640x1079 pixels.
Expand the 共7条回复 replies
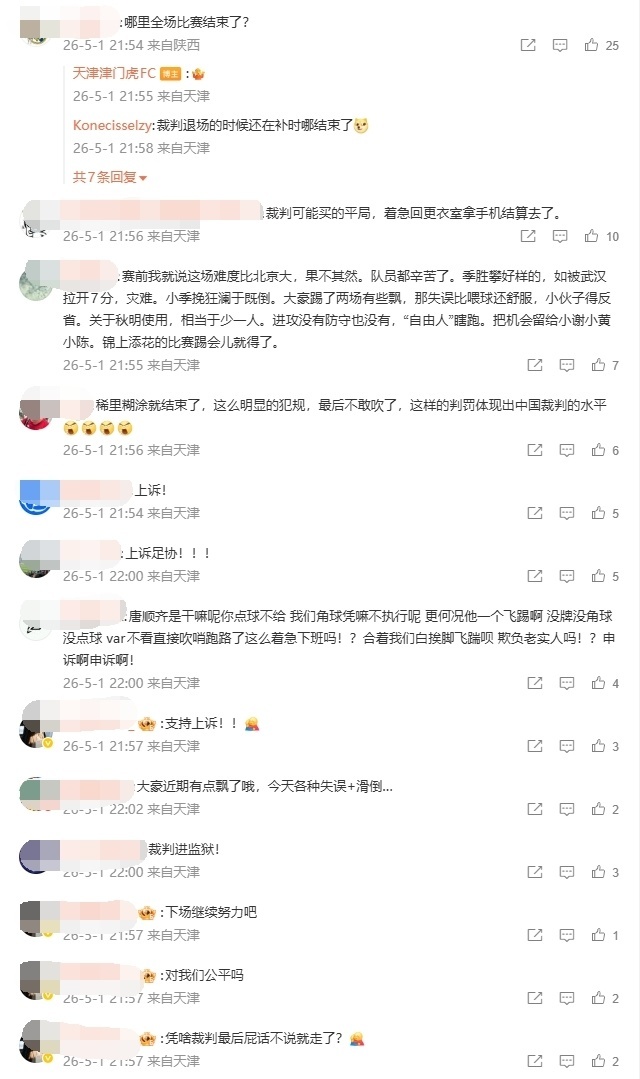[110, 178]
